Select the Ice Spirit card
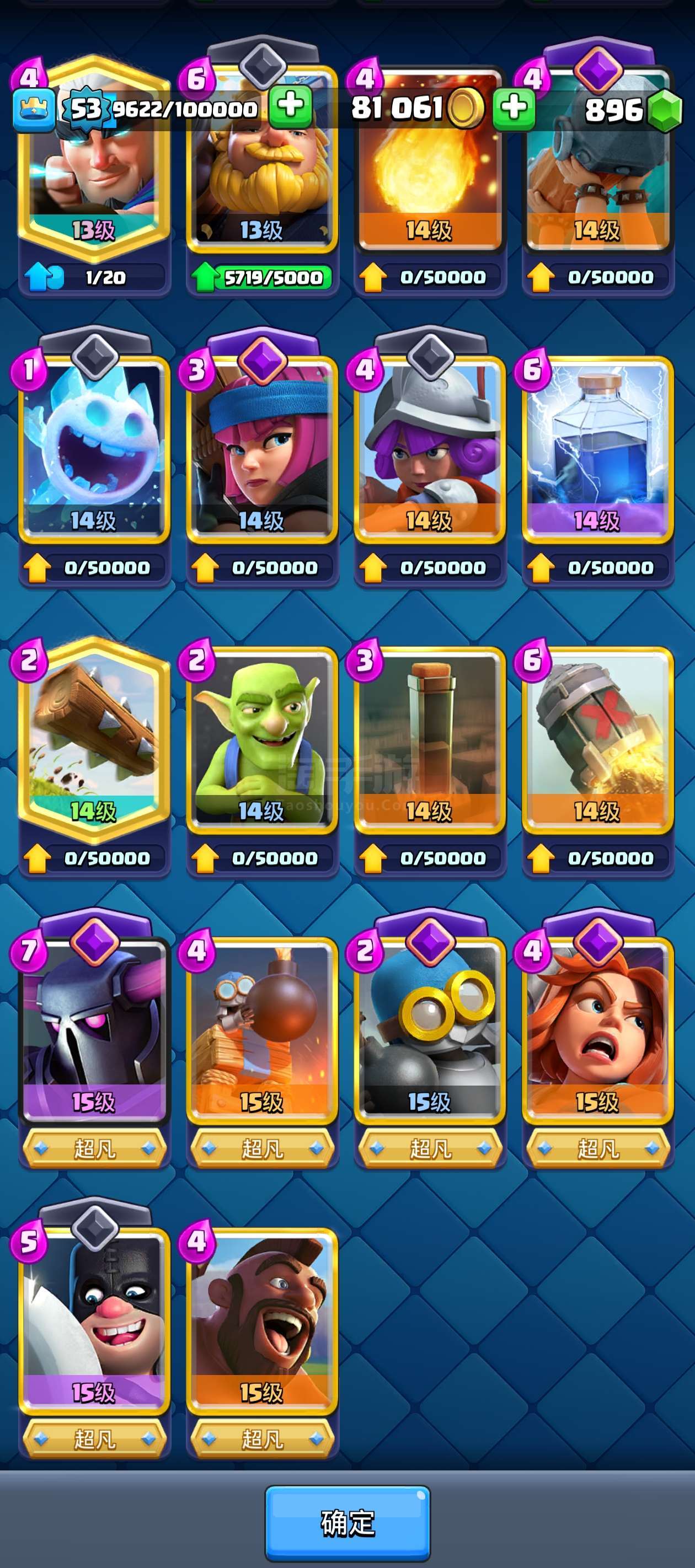This screenshot has width=695, height=1568. tap(94, 449)
